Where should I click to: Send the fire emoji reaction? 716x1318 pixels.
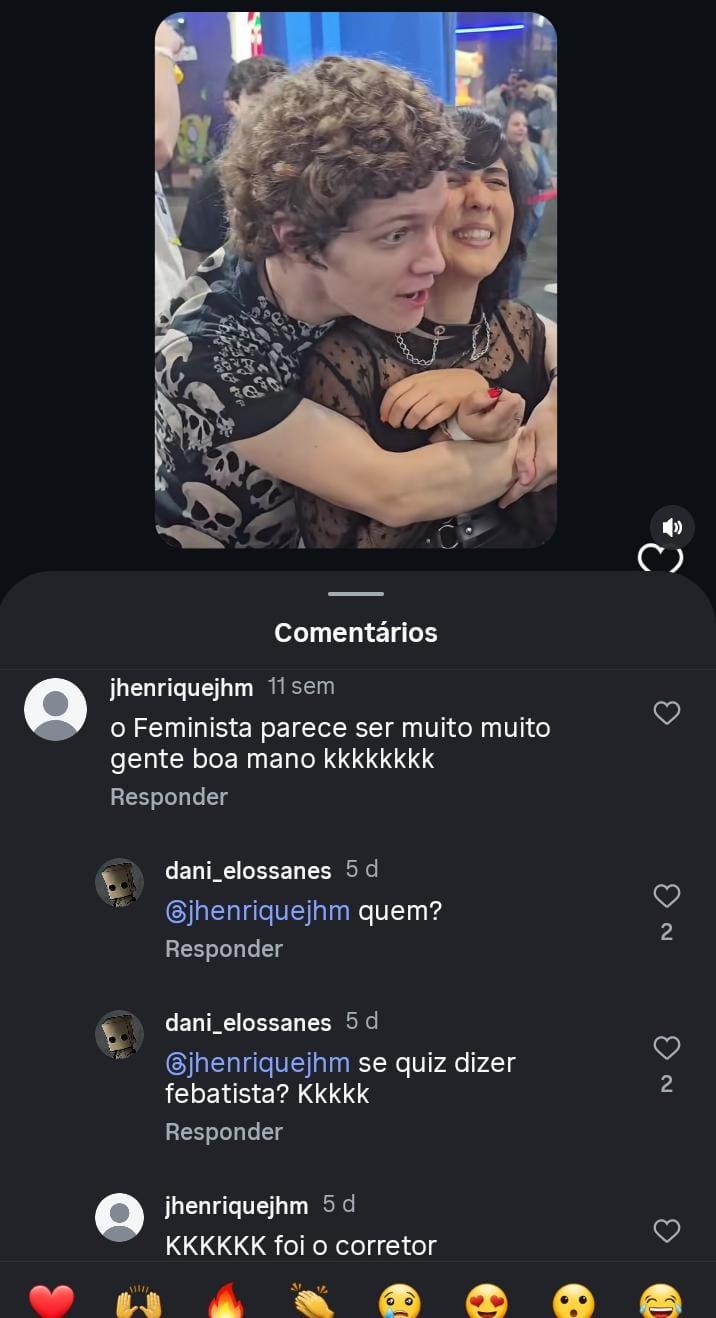click(226, 1300)
